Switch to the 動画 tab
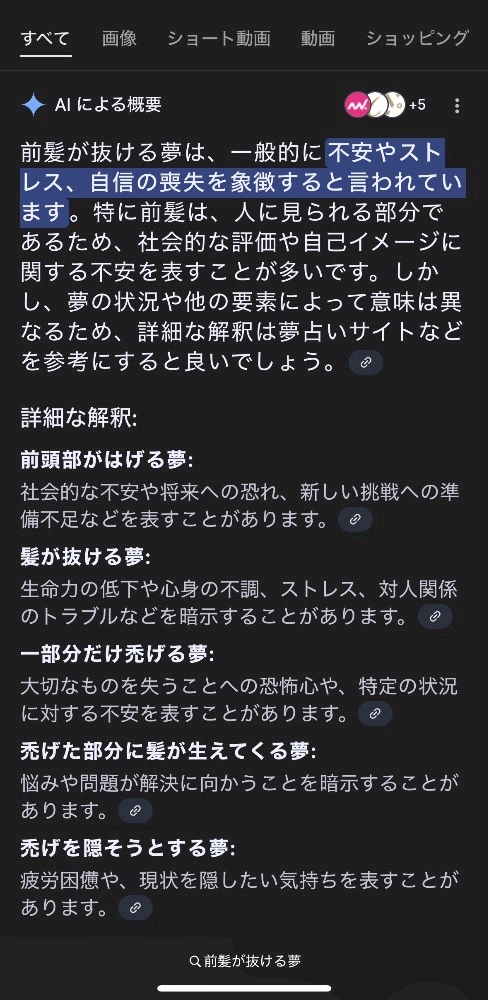Screen dimensions: 488x1000 pos(318,38)
